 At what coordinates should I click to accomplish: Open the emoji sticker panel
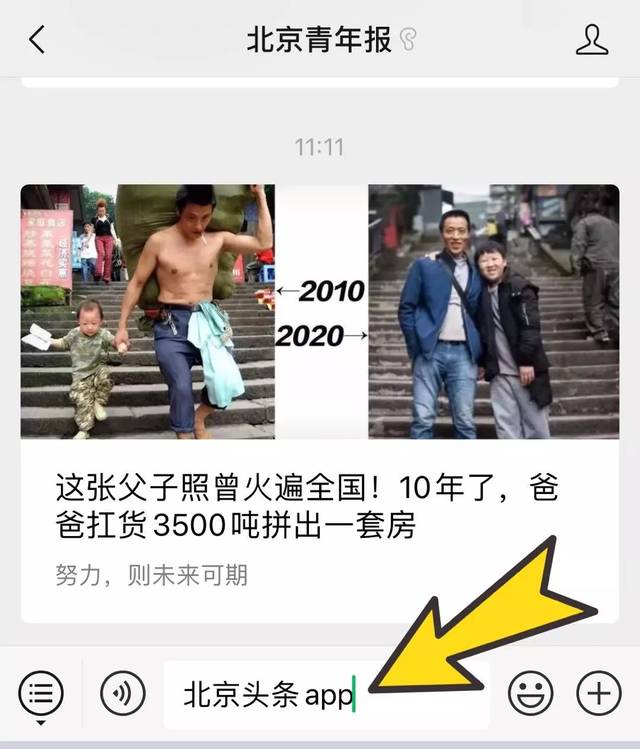pyautogui.click(x=531, y=693)
